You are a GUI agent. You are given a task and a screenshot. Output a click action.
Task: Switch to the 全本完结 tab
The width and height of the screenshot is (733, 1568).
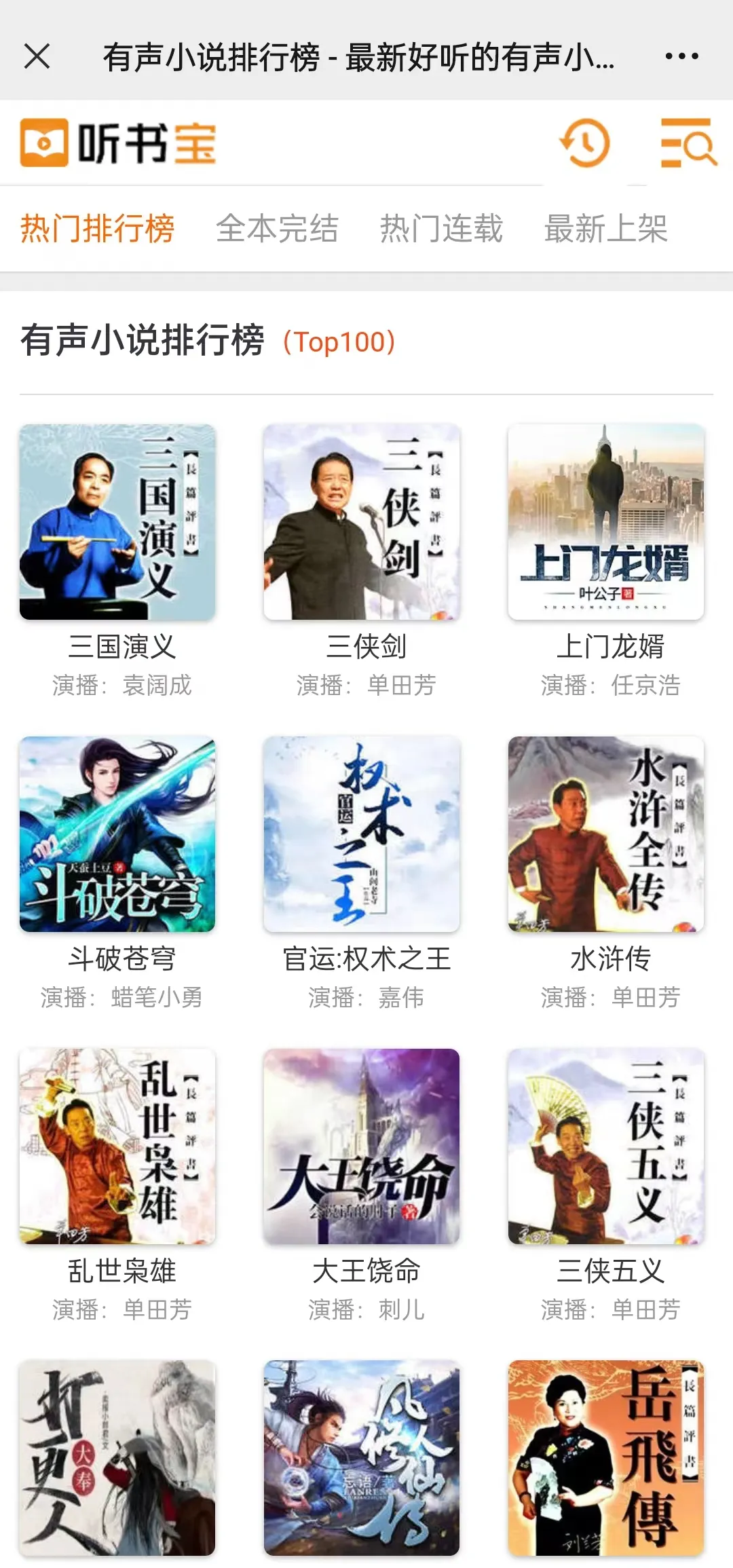[277, 228]
